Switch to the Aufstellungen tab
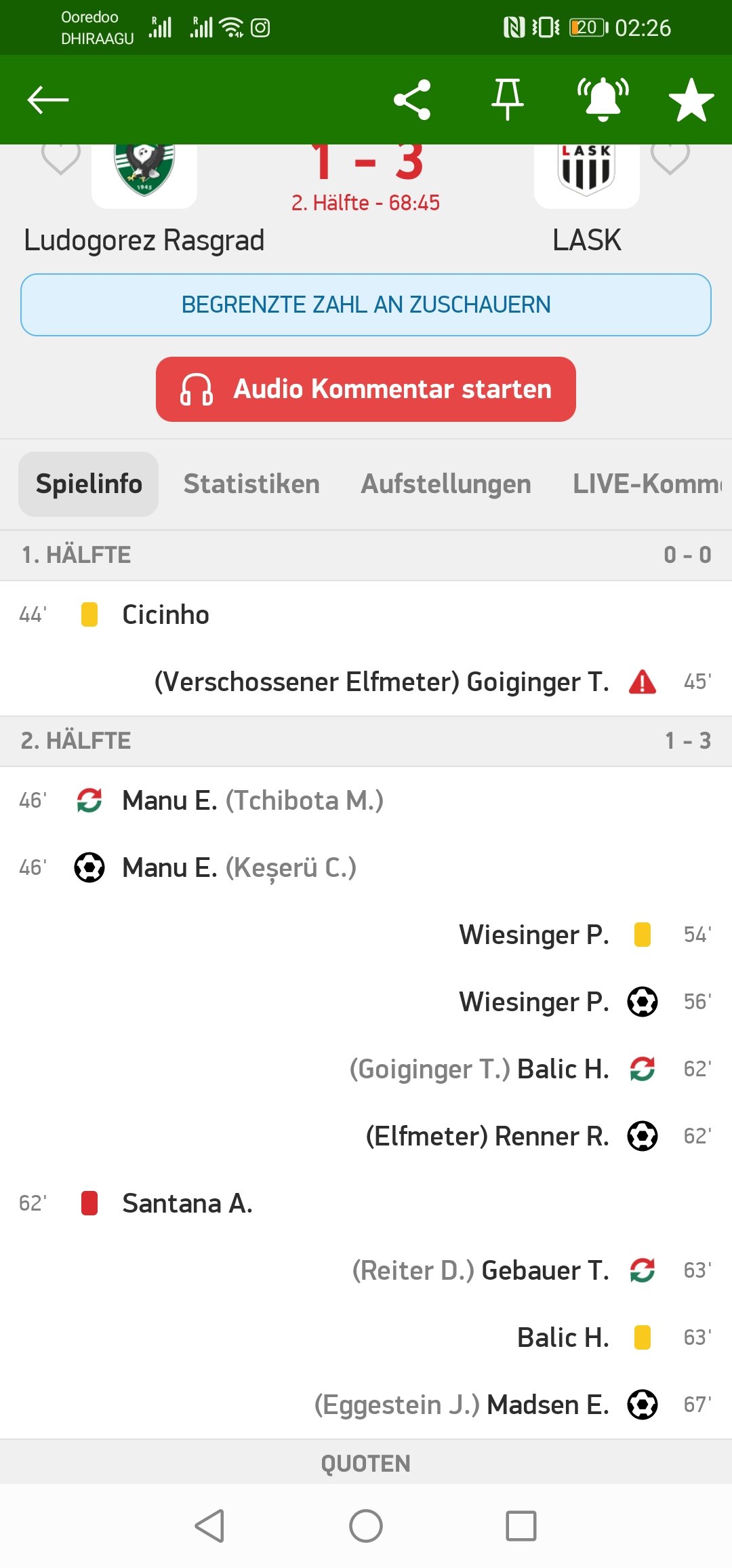Screen dimensions: 732x1568 point(446,484)
